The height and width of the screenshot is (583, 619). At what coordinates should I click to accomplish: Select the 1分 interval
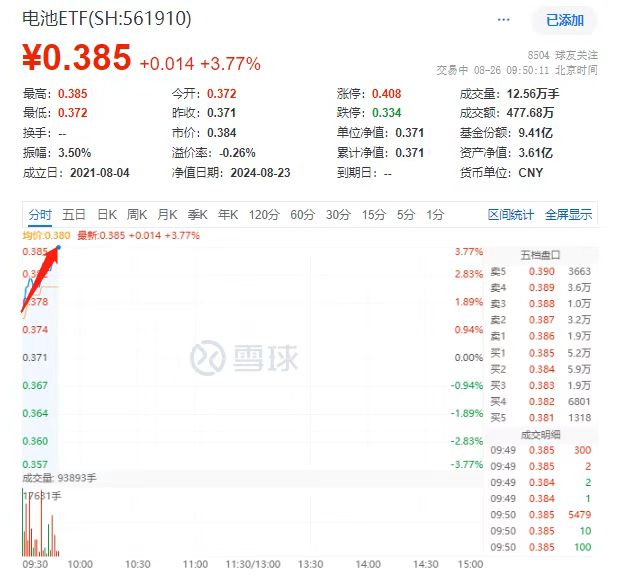tap(435, 215)
